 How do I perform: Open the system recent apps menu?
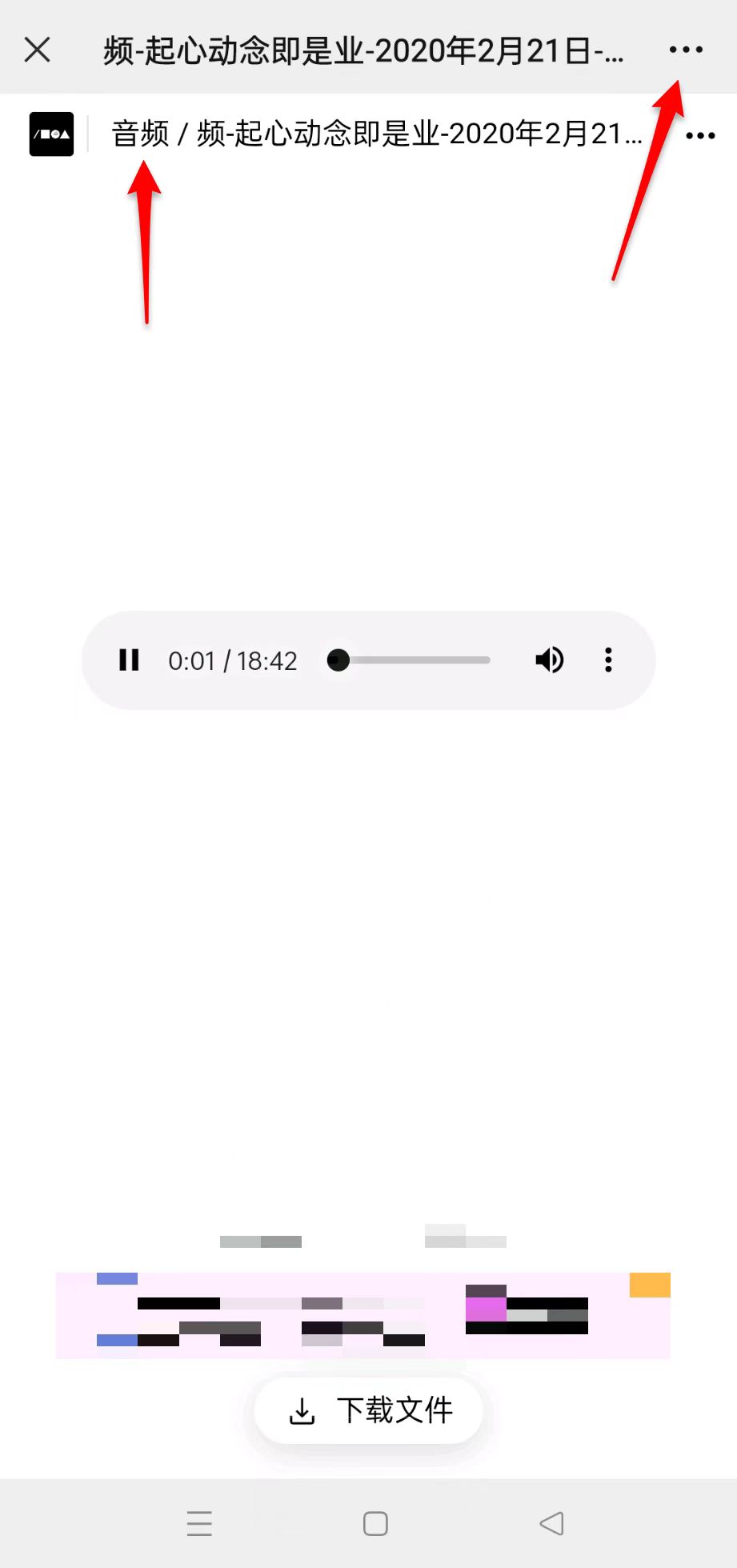pyautogui.click(x=199, y=1523)
